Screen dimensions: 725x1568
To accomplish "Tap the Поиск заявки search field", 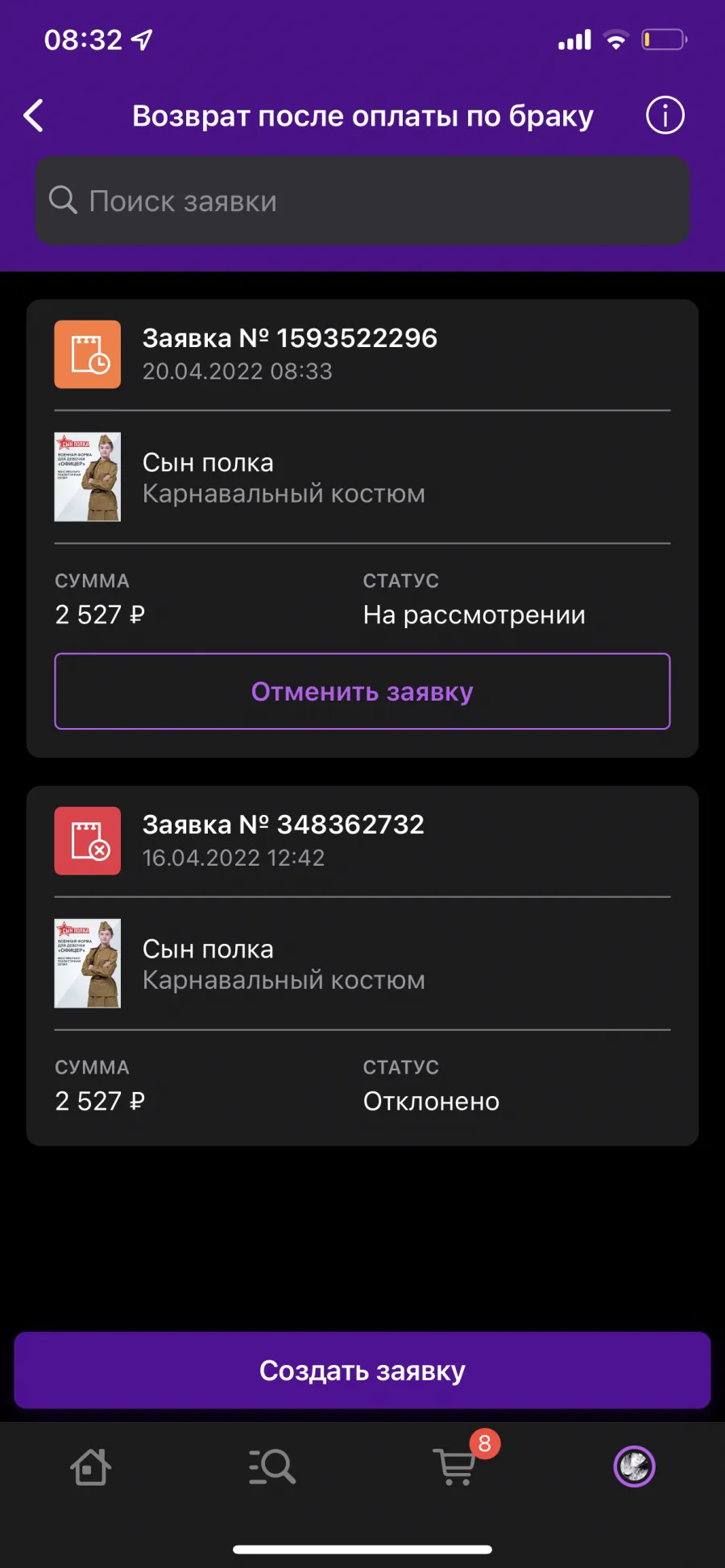I will [x=362, y=201].
